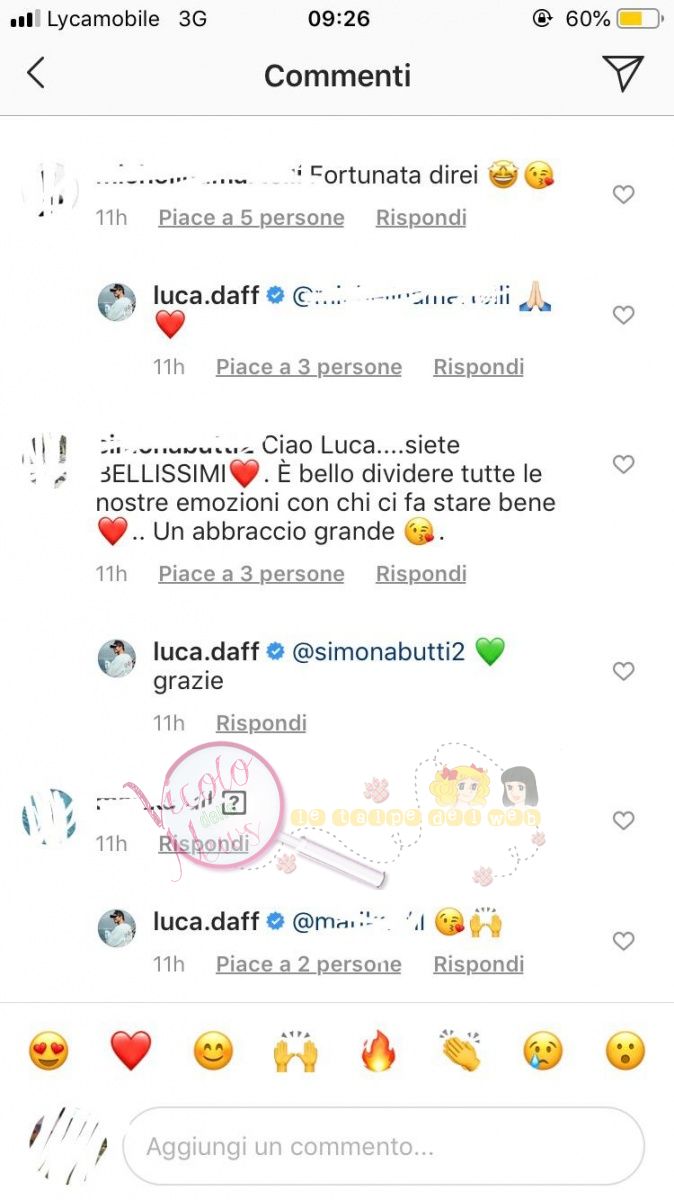674x1200 pixels.
Task: Insert the red heart quick reaction
Action: point(131,1051)
